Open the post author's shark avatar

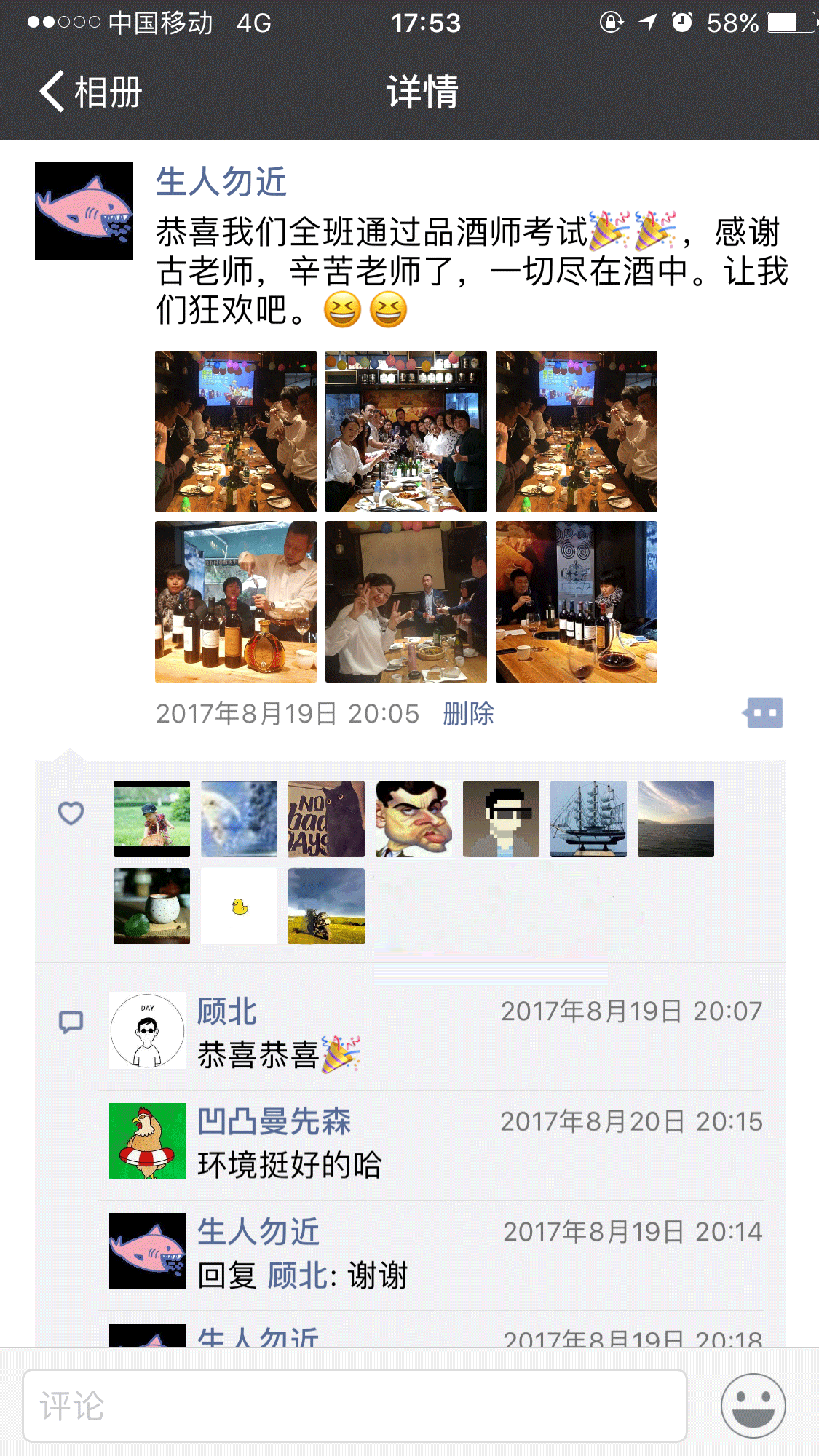point(84,210)
